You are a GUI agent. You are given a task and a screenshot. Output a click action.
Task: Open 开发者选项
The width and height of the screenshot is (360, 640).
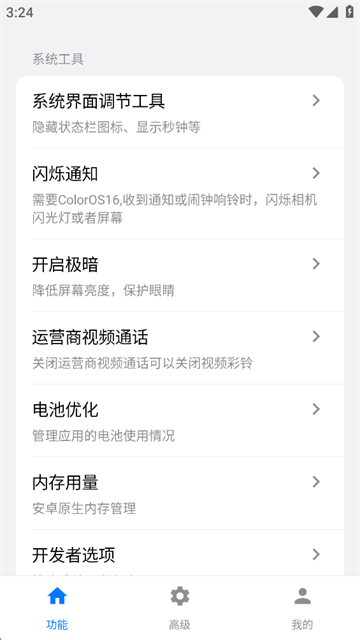tap(180, 553)
